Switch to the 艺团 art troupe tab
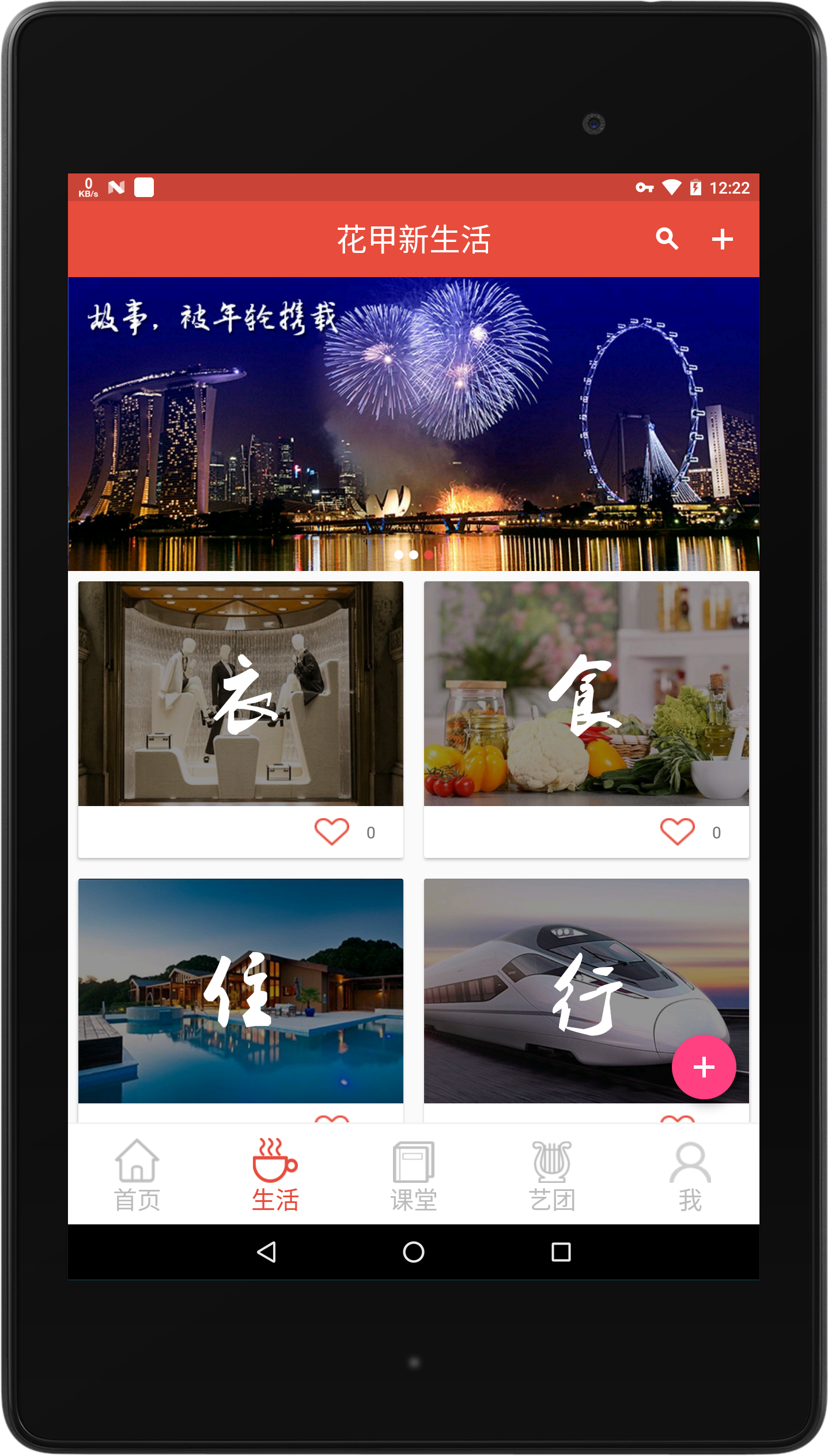 point(551,1175)
